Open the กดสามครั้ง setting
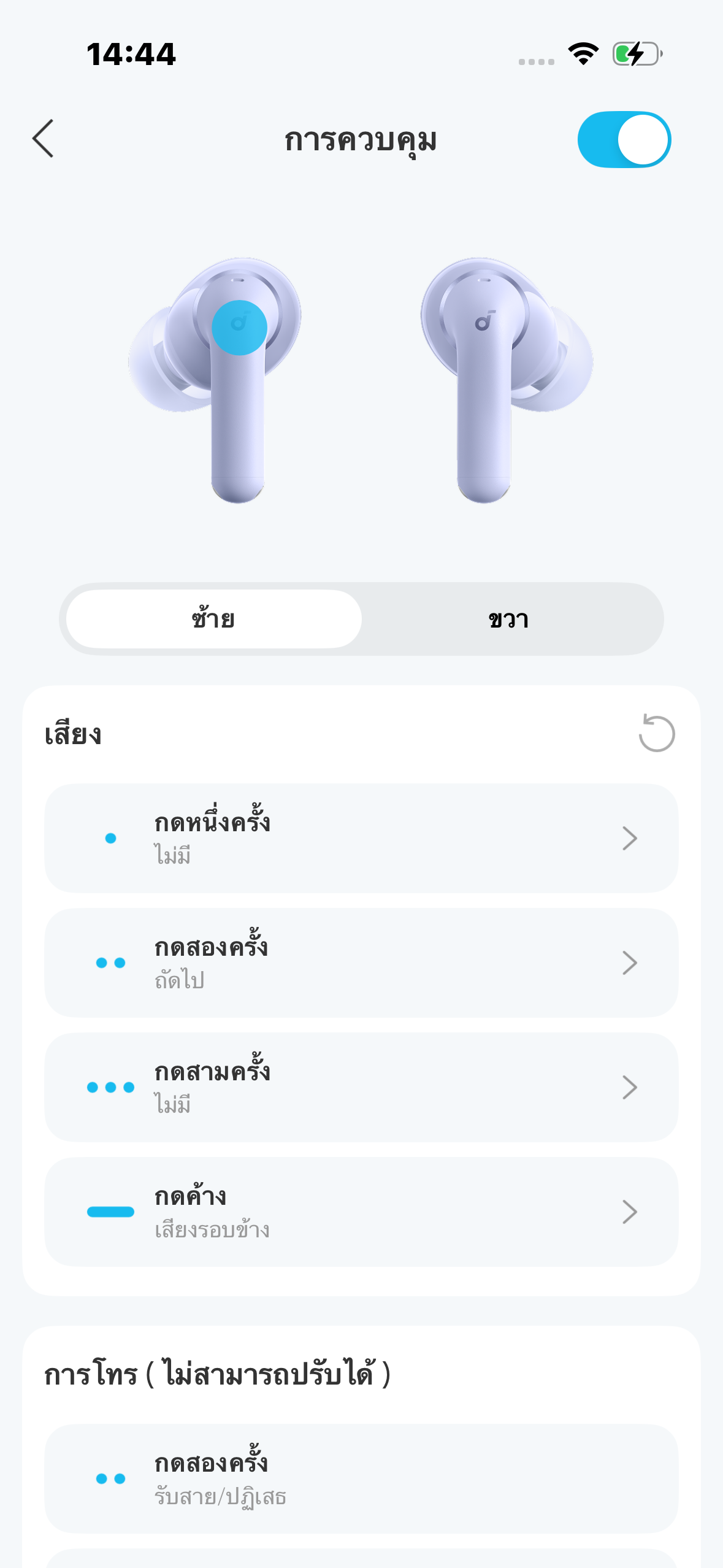The height and width of the screenshot is (1568, 723). pyautogui.click(x=361, y=1087)
